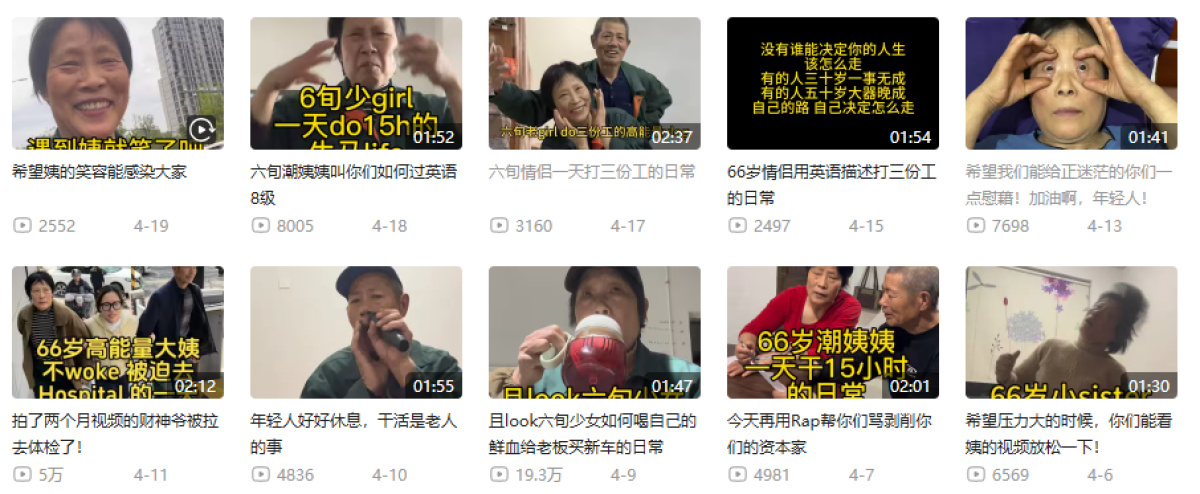Watch 66岁情侣用英语描述打三份工的日常

click(832, 83)
